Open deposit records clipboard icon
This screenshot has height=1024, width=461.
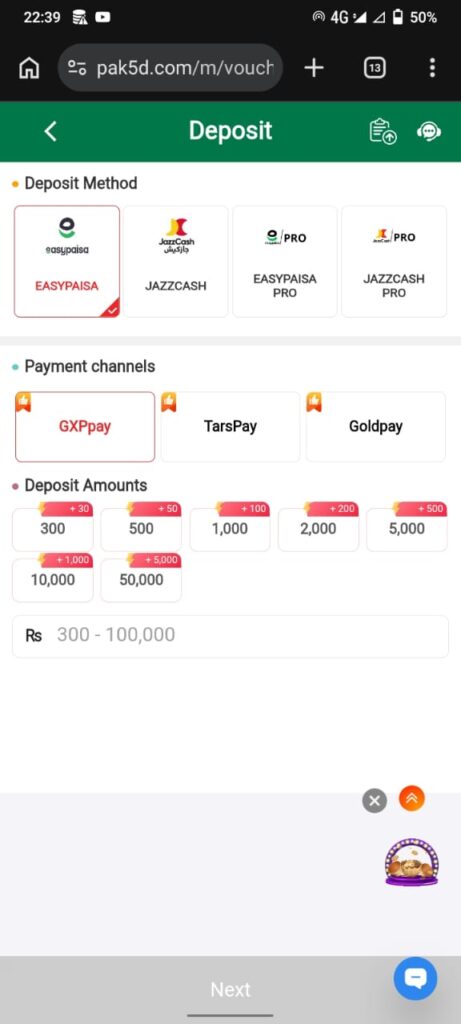click(x=383, y=131)
